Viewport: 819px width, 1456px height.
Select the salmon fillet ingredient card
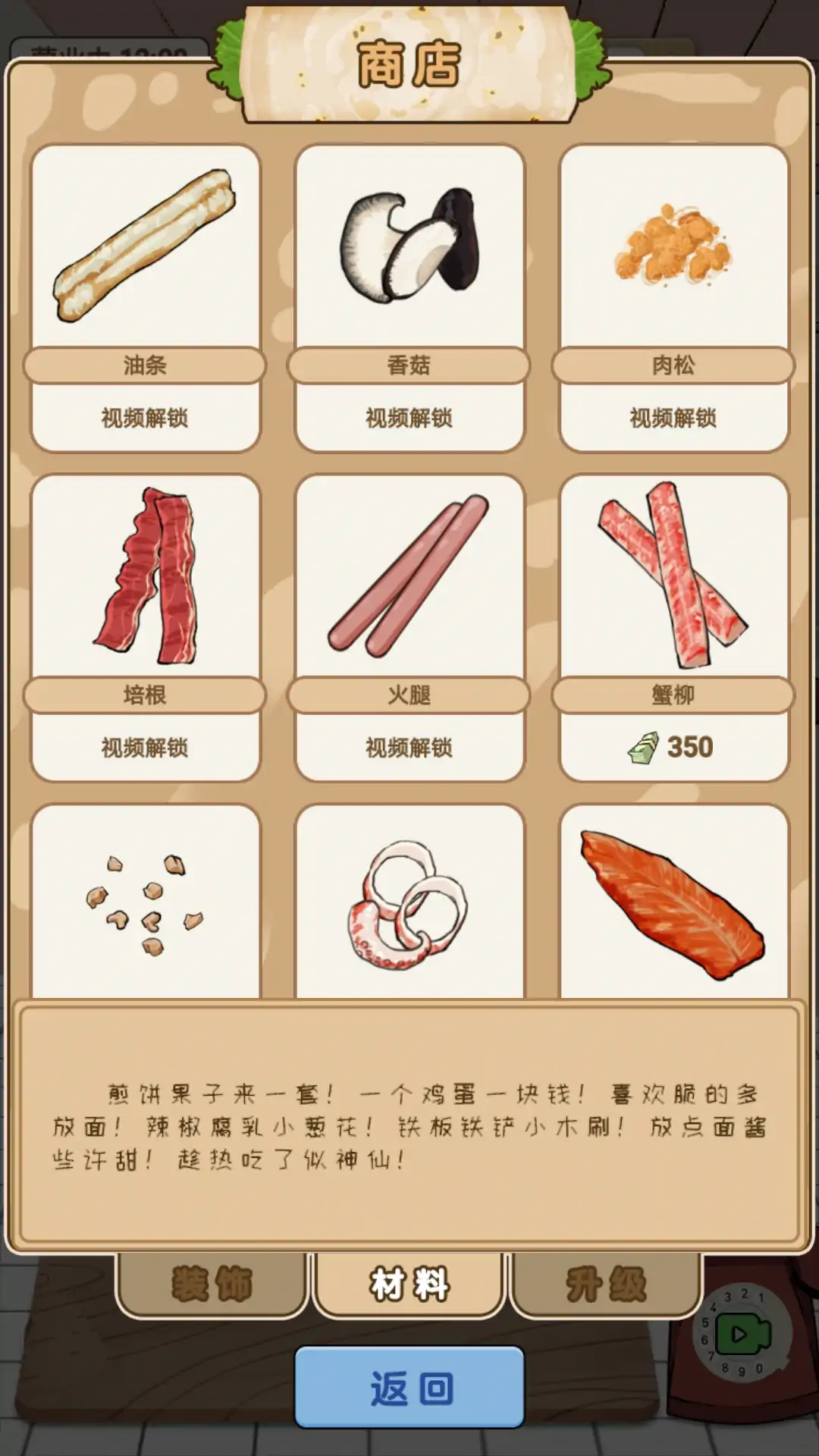pyautogui.click(x=673, y=902)
